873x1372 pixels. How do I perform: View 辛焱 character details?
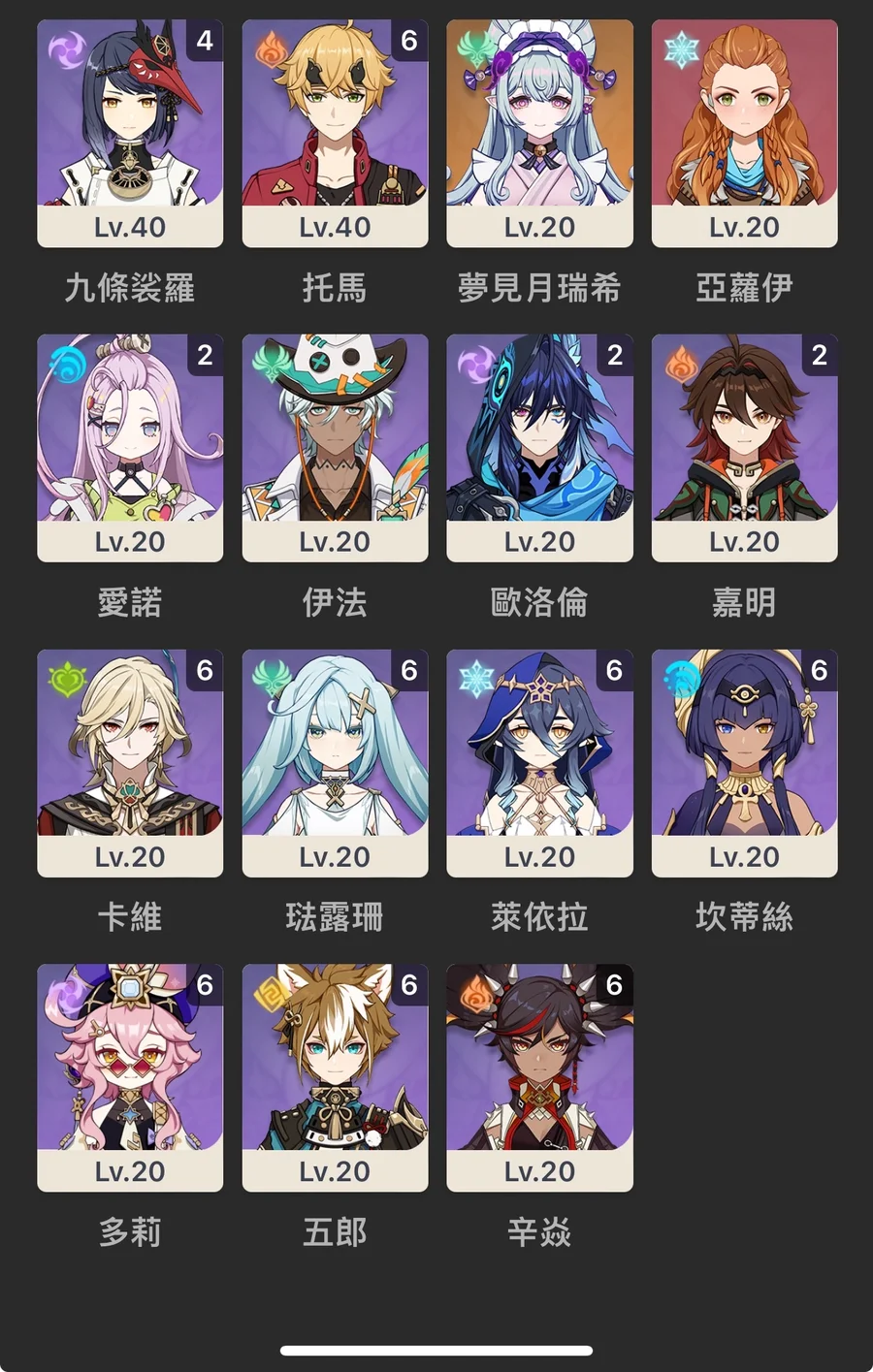[x=539, y=1076]
